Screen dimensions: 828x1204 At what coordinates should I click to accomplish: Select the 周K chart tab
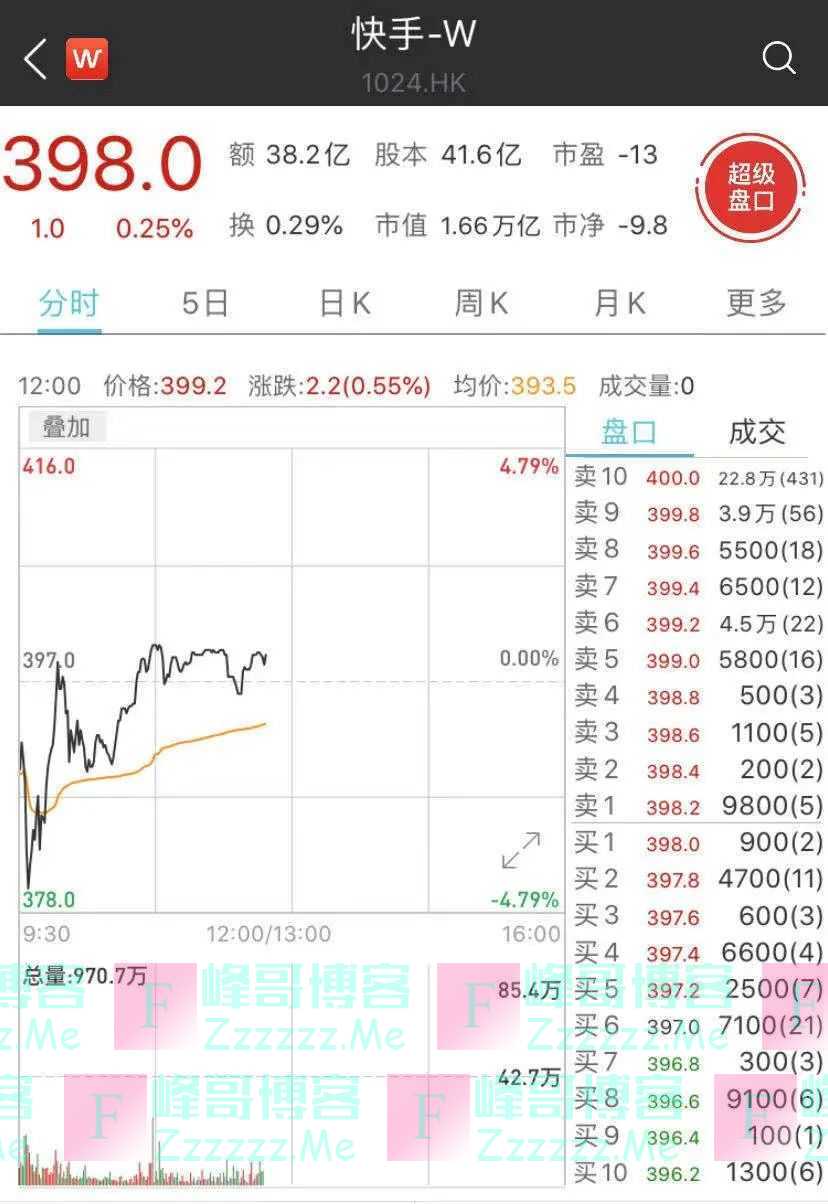(x=482, y=303)
